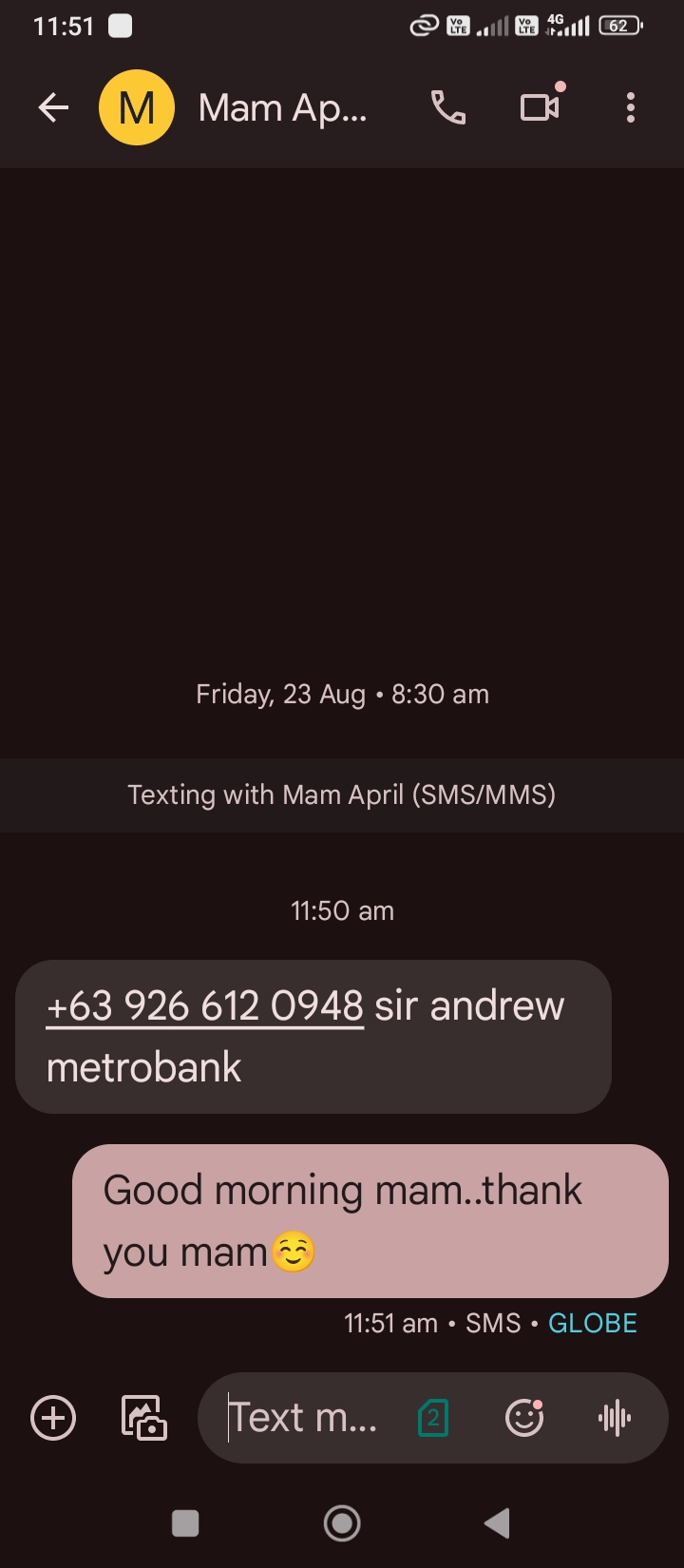Switch the SIM card selector
The width and height of the screenshot is (684, 1568).
click(433, 1418)
